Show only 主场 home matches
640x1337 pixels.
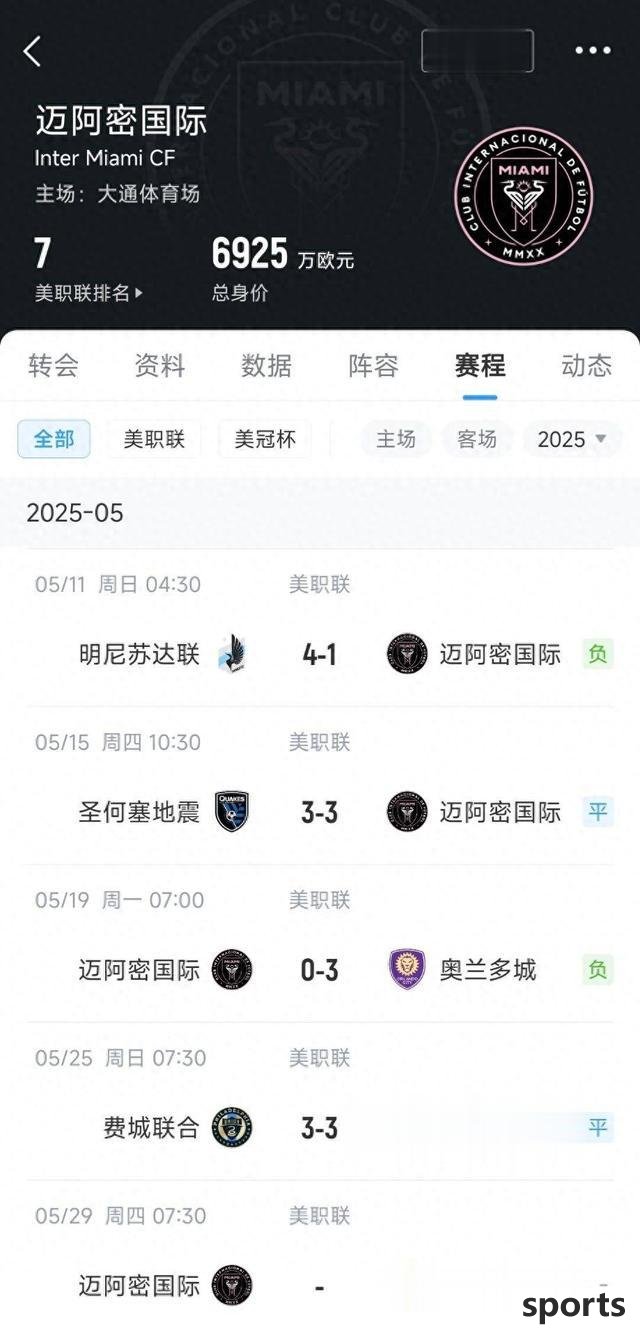(x=396, y=439)
